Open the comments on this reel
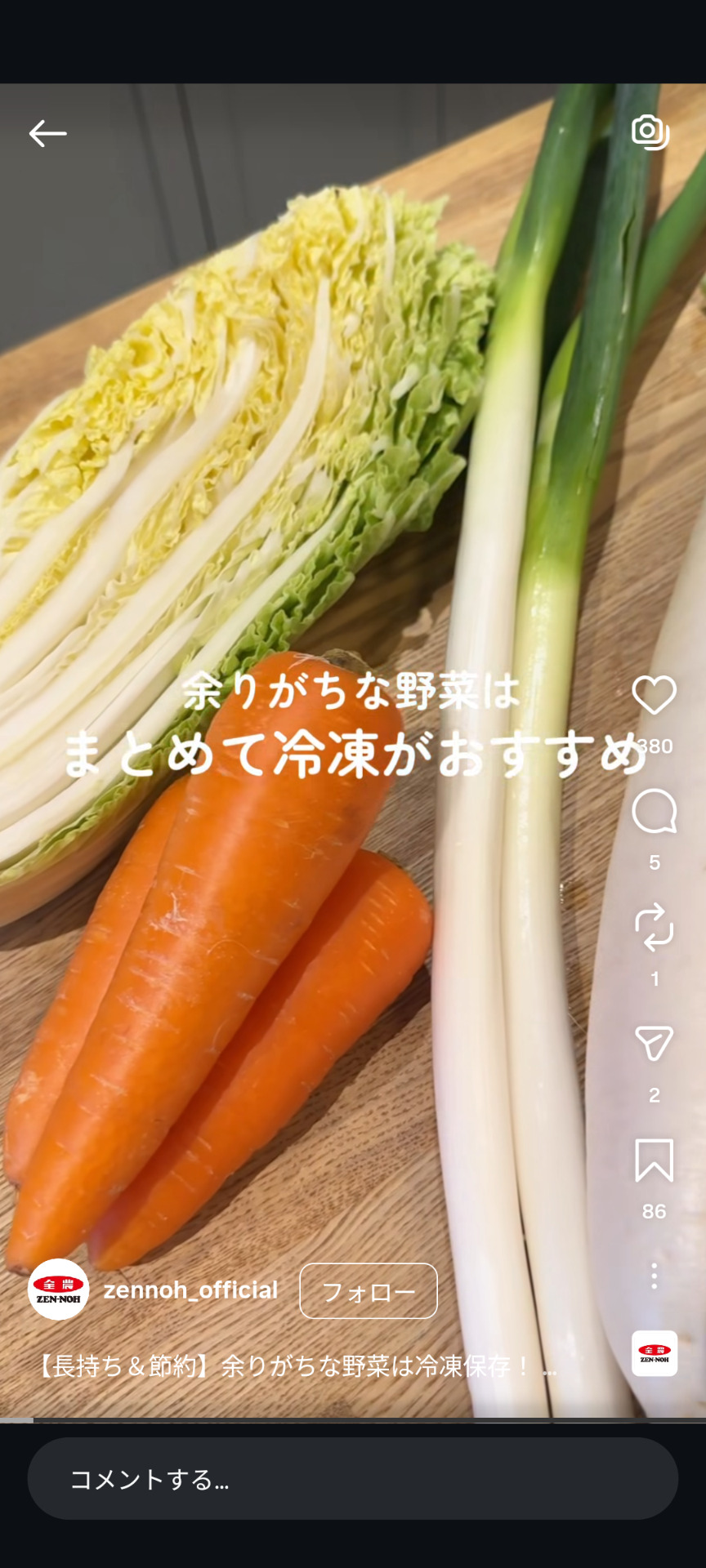 pyautogui.click(x=654, y=812)
